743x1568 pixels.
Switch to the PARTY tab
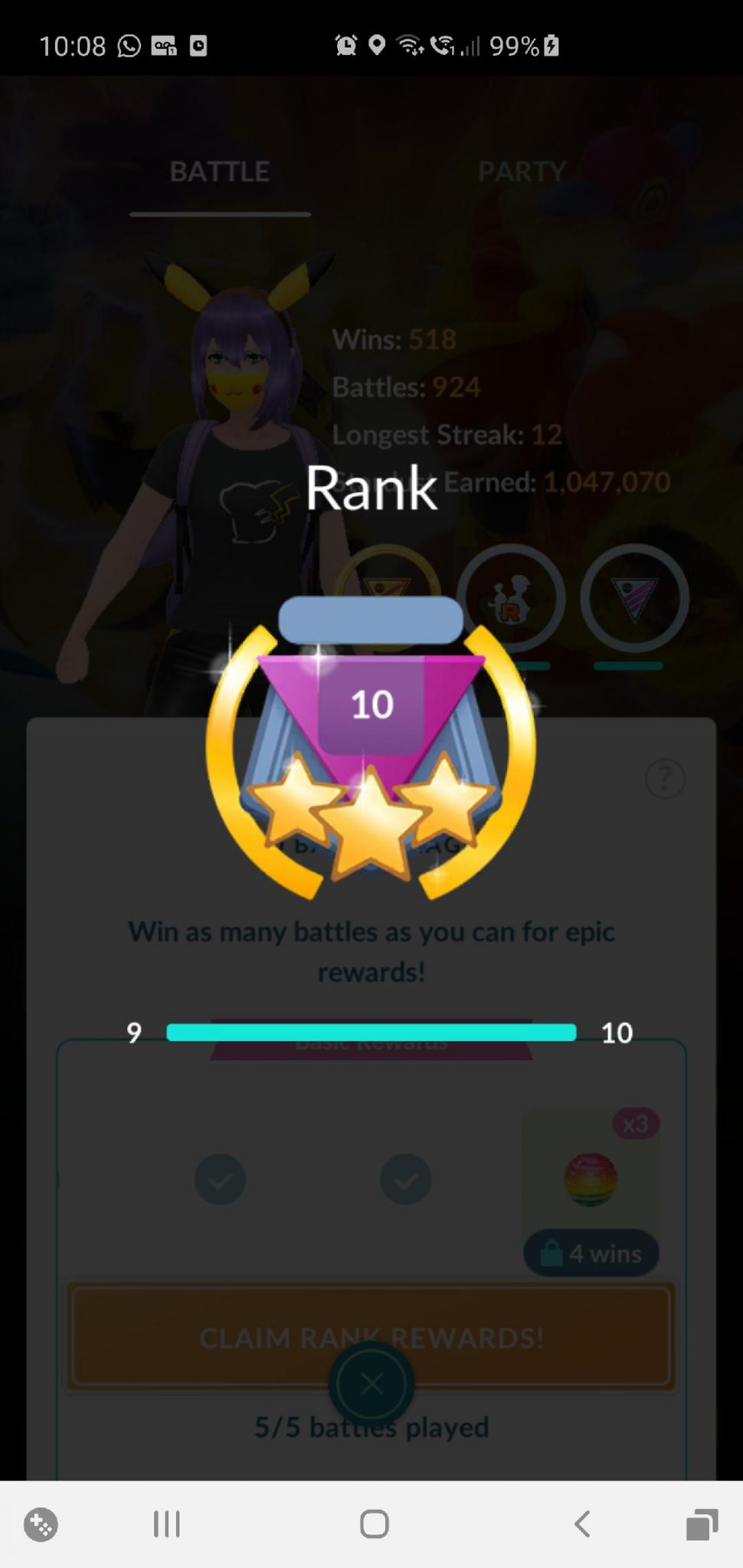coord(522,171)
